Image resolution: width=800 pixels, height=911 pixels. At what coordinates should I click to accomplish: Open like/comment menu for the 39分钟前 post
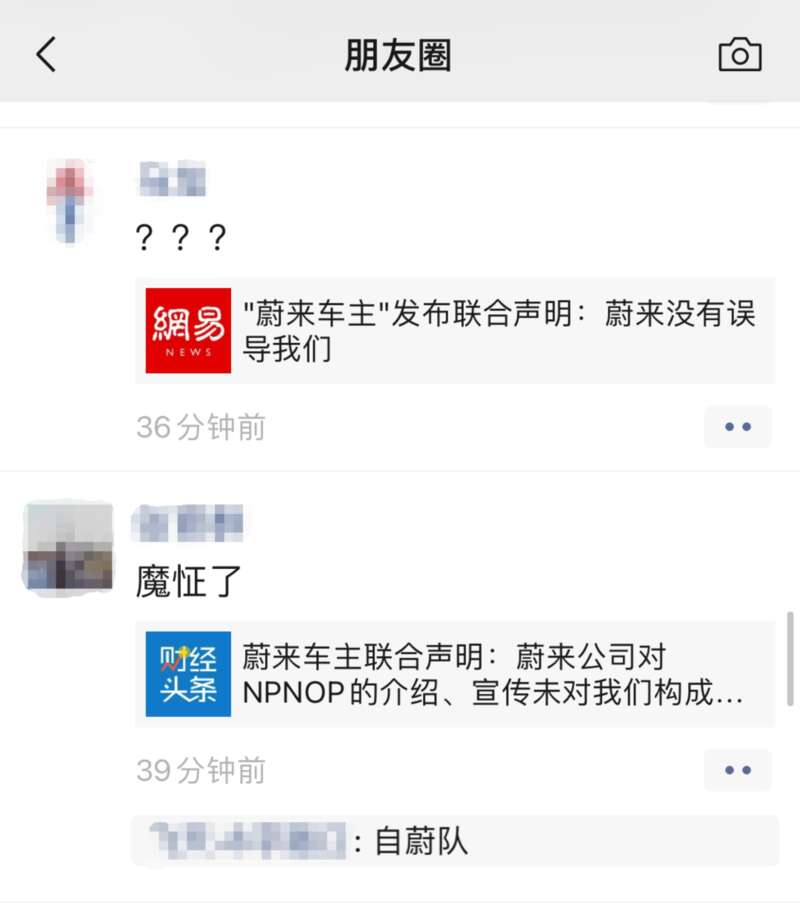738,770
